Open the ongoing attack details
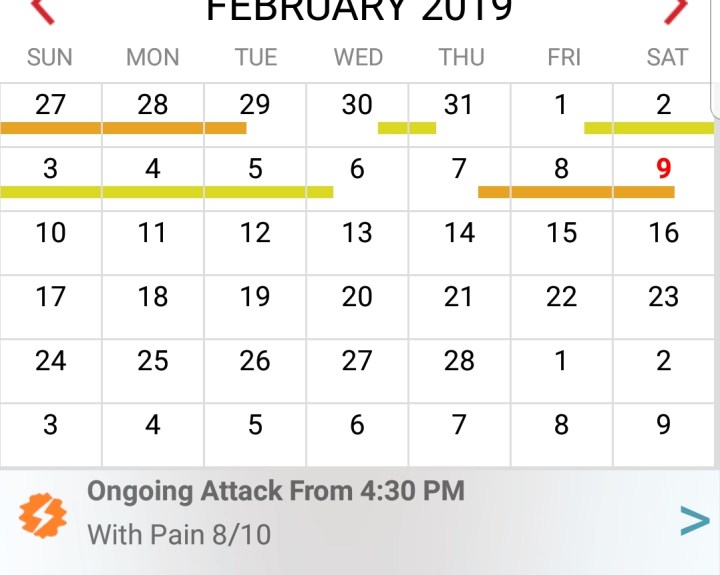720x575 pixels. (694, 520)
